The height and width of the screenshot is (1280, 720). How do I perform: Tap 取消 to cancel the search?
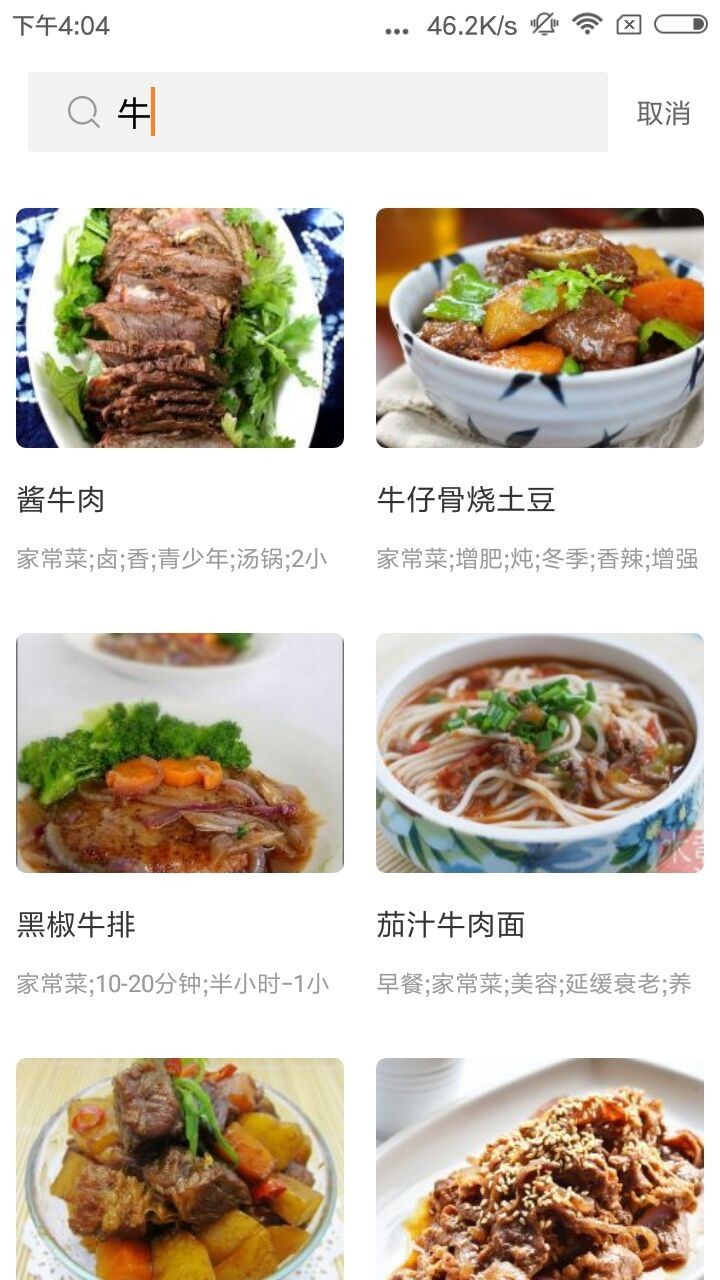coord(663,114)
